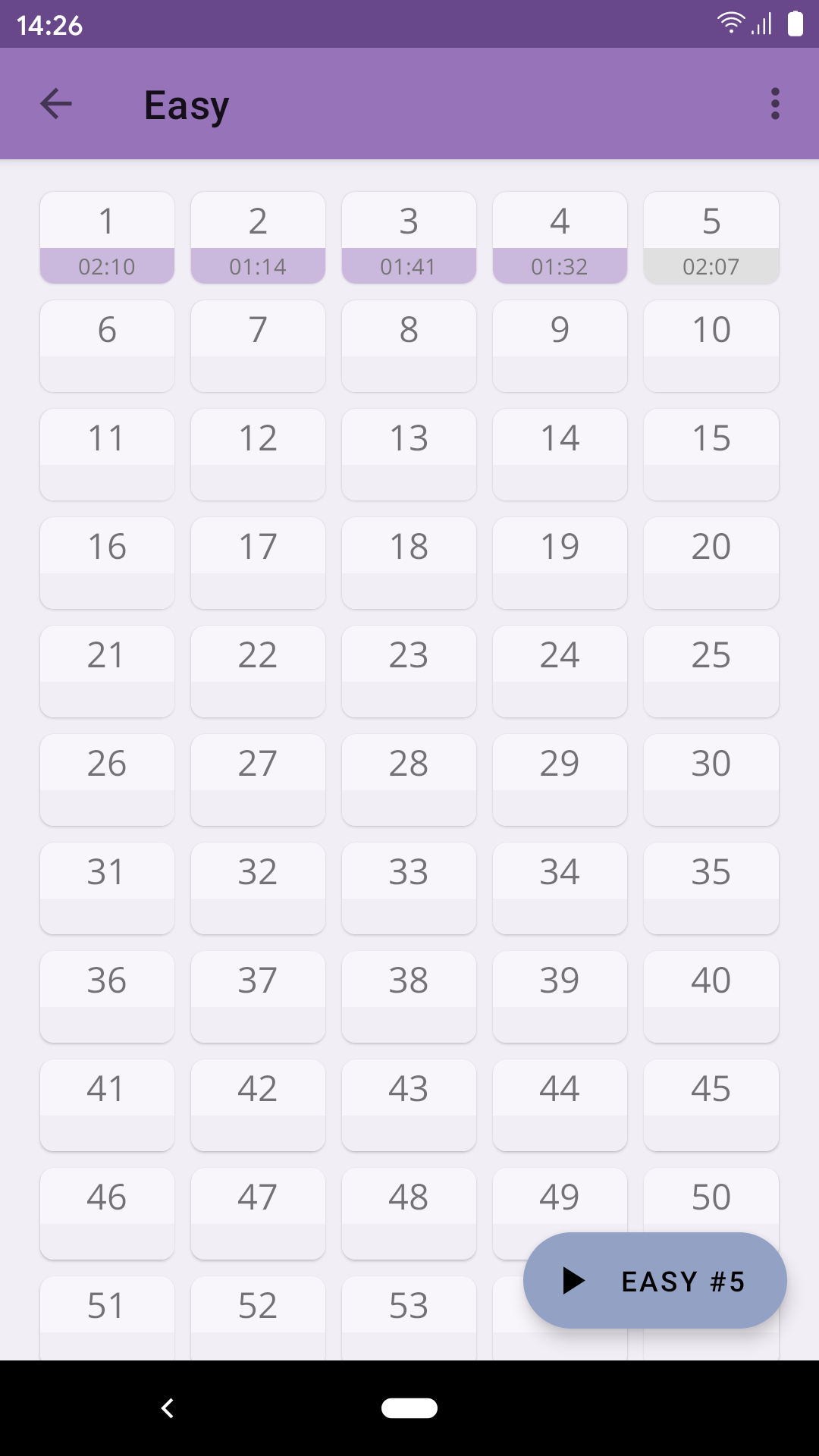The width and height of the screenshot is (819, 1456).
Task: Open puzzle number 28
Action: click(409, 780)
